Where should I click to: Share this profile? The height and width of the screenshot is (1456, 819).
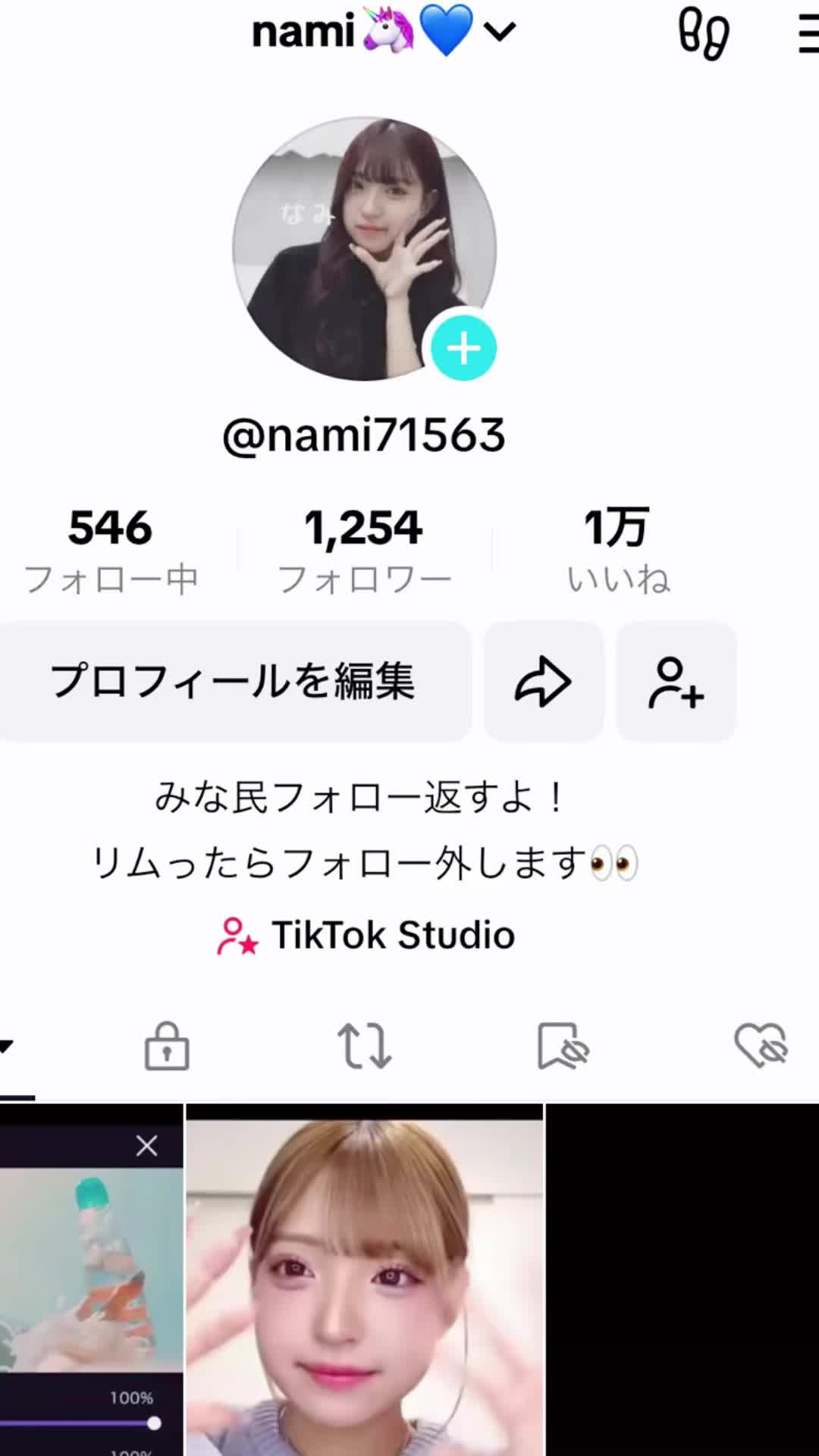pyautogui.click(x=543, y=680)
